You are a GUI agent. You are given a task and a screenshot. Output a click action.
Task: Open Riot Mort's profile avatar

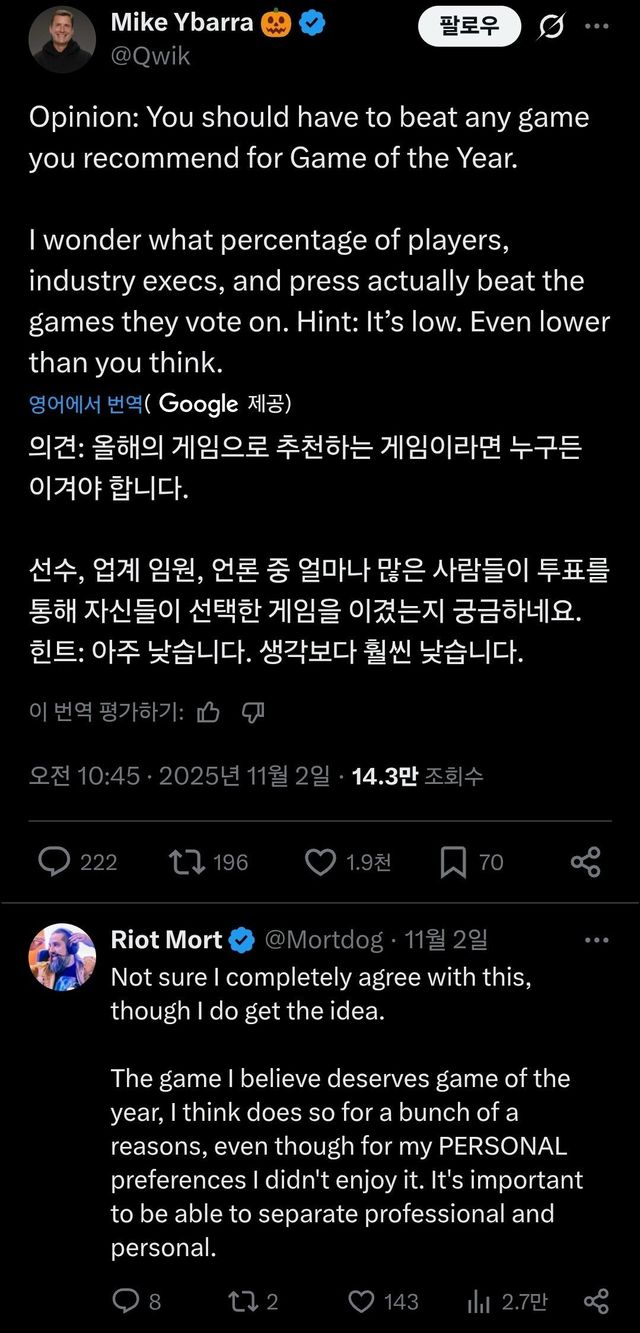tap(62, 958)
